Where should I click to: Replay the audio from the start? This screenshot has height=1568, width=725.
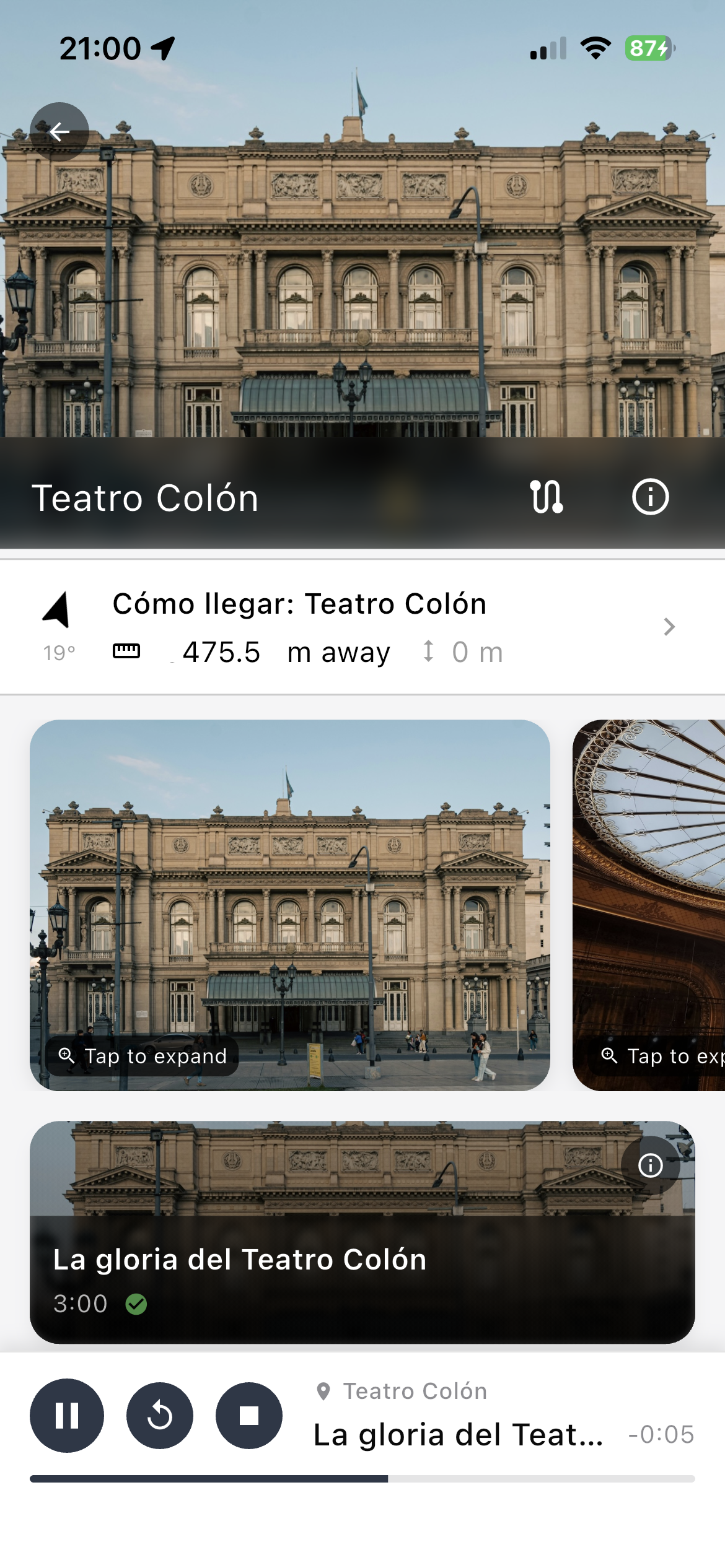[160, 1416]
